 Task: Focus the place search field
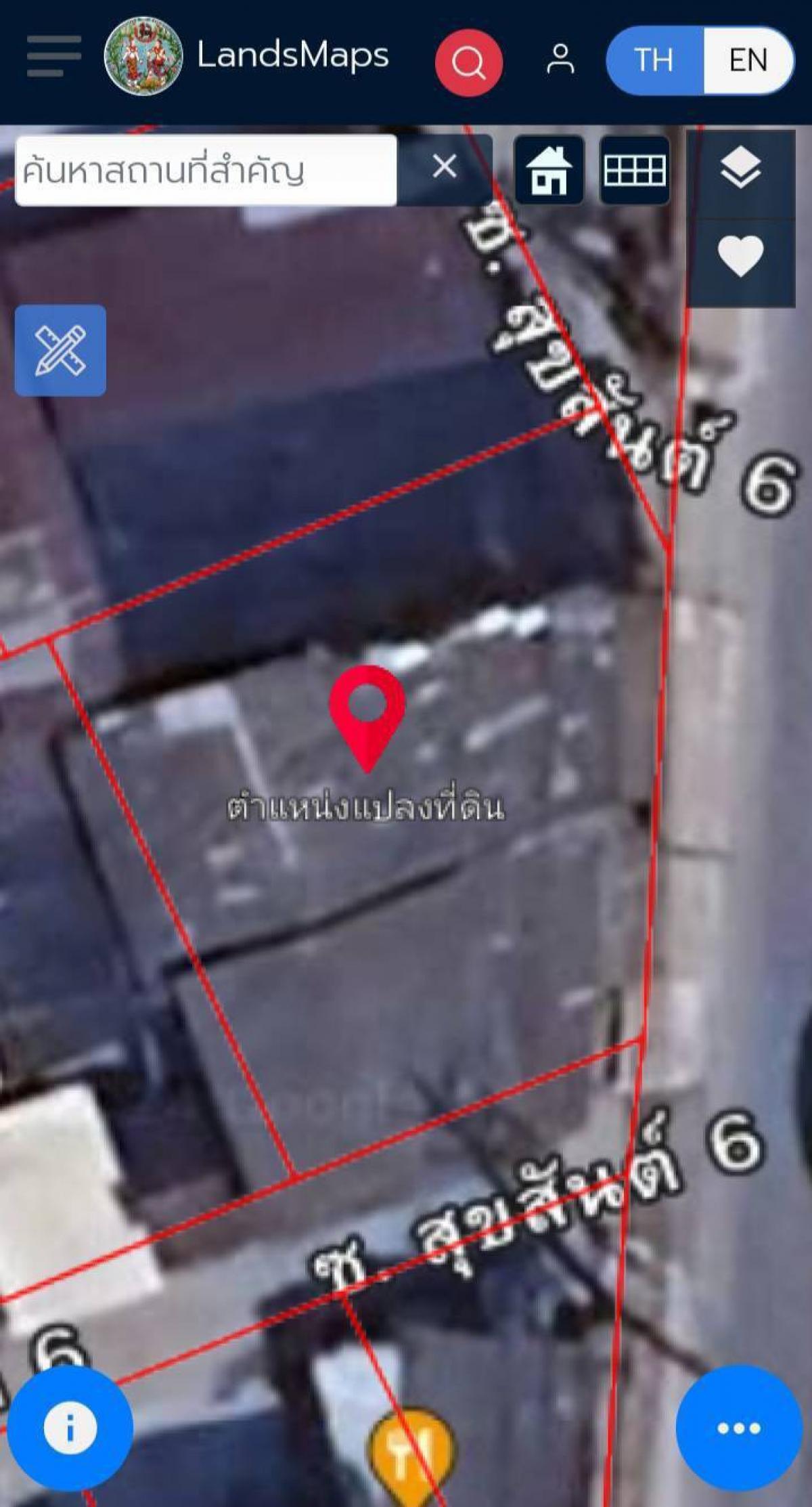pos(206,170)
